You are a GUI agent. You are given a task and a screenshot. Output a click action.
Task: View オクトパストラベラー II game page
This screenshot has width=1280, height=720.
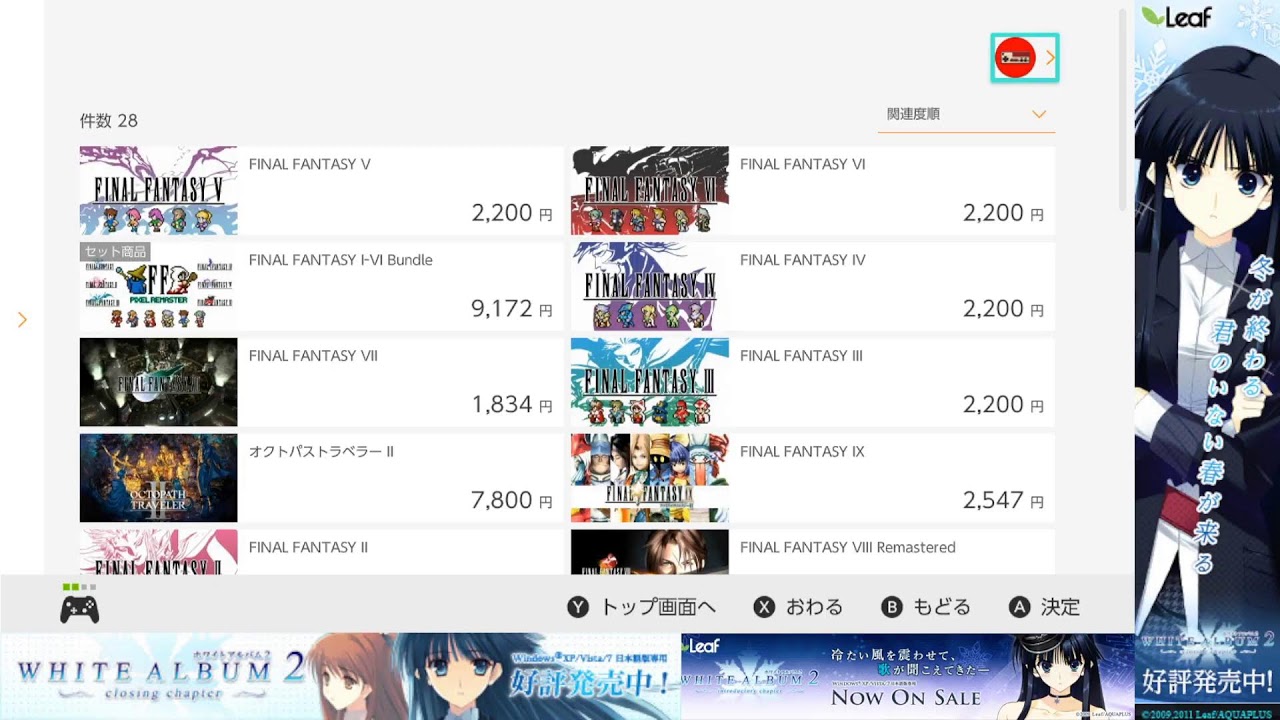coord(321,478)
